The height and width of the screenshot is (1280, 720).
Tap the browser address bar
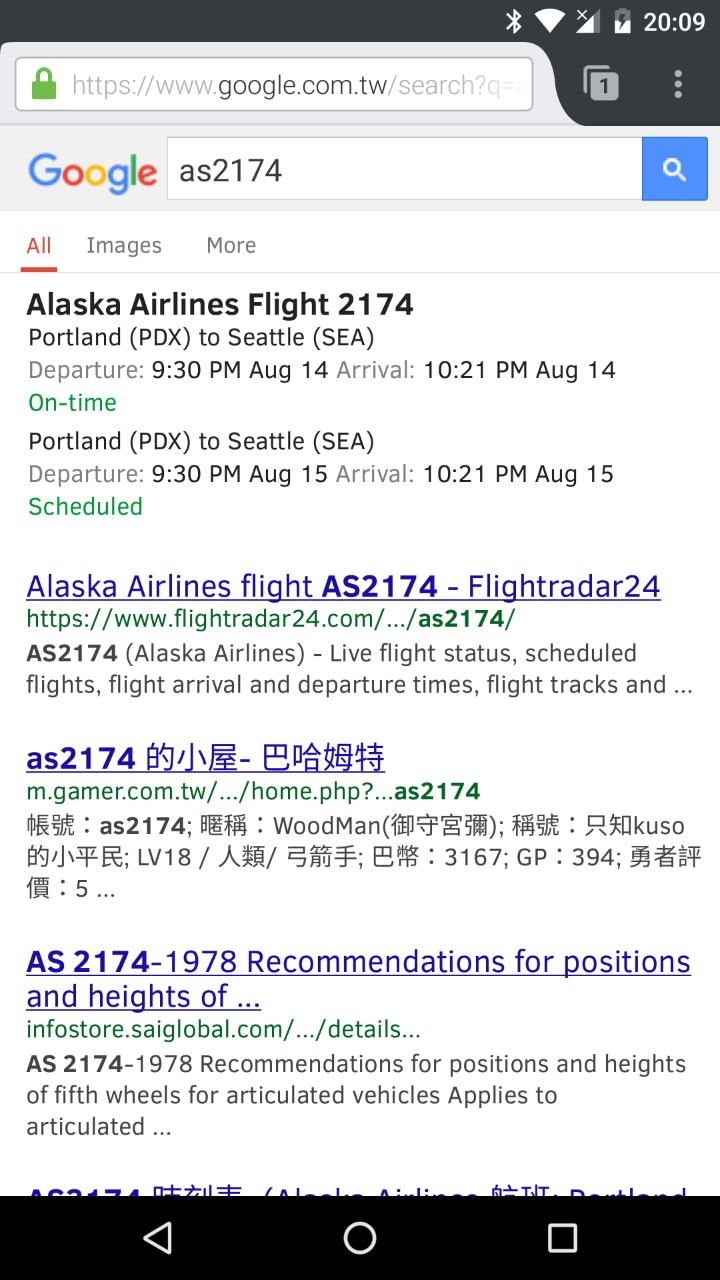[x=290, y=85]
